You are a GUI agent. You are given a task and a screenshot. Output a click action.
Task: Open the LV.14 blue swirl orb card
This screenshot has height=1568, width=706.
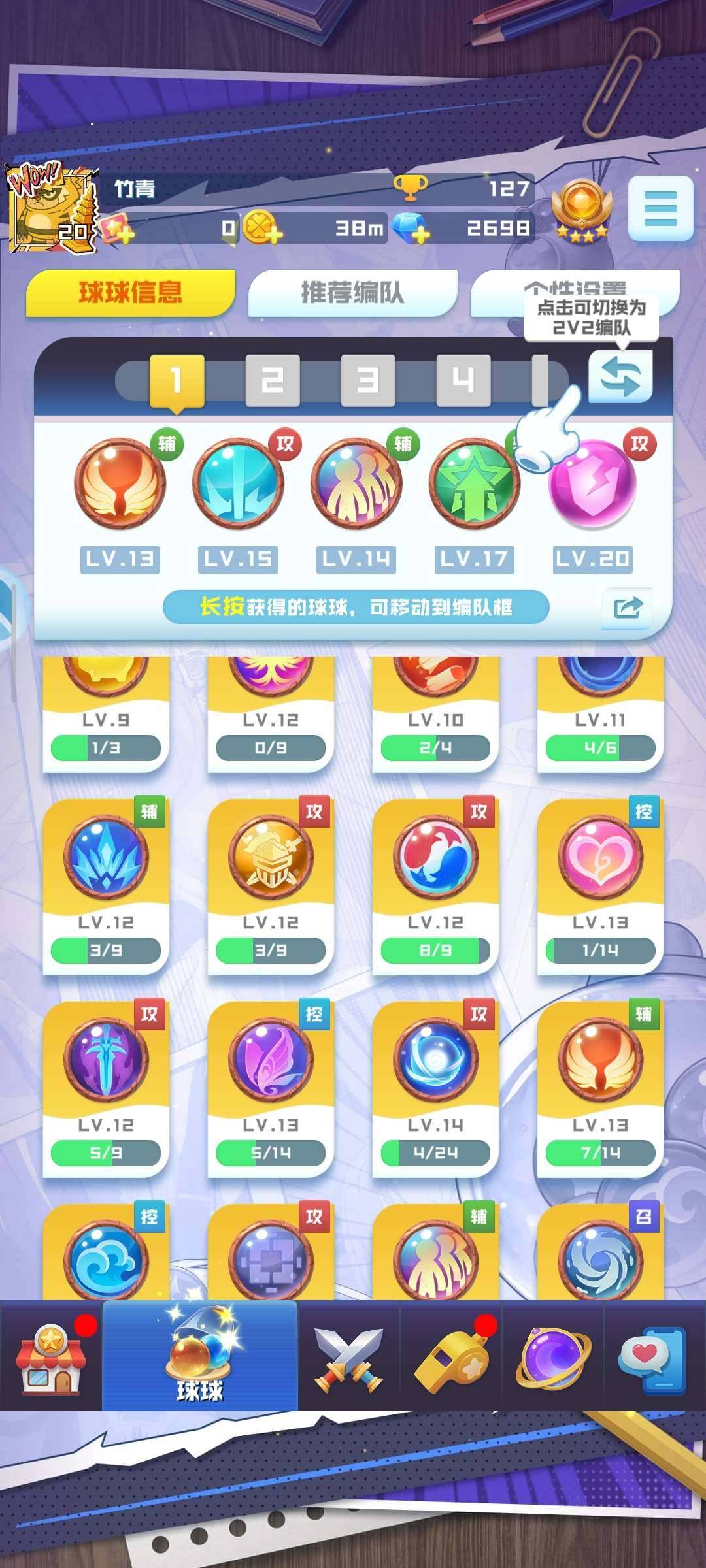pos(435,1088)
